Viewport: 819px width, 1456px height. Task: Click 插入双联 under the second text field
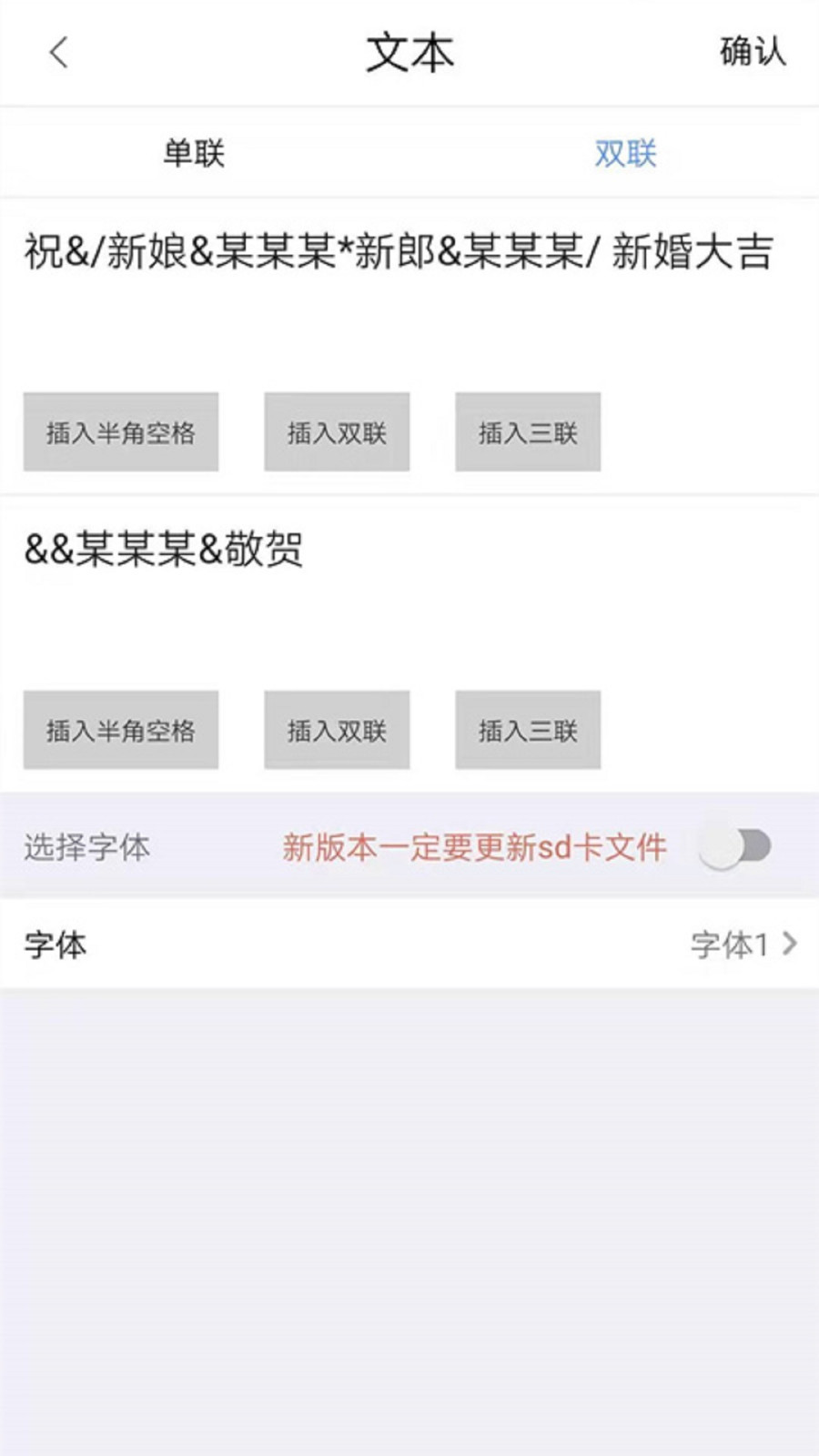point(337,730)
